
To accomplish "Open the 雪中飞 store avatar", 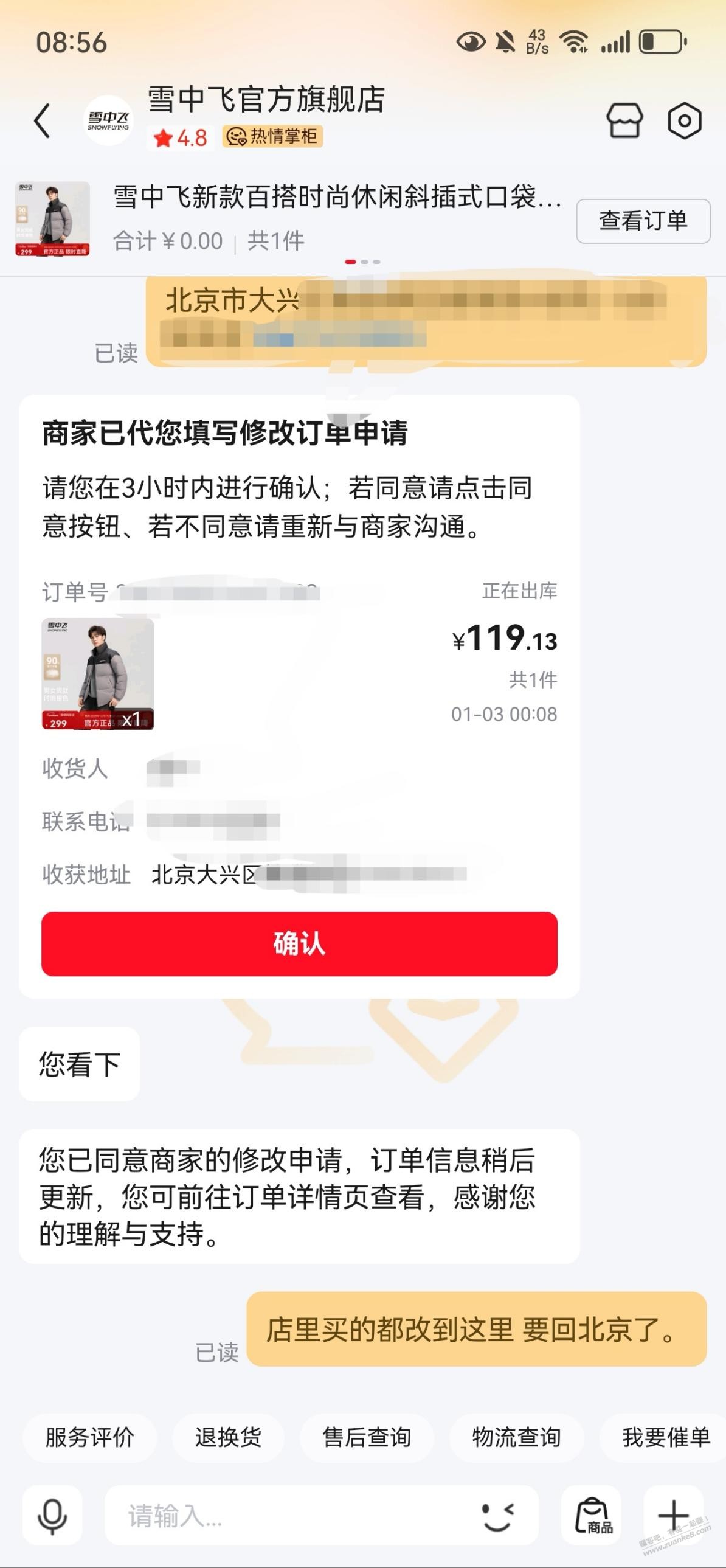I will (108, 120).
